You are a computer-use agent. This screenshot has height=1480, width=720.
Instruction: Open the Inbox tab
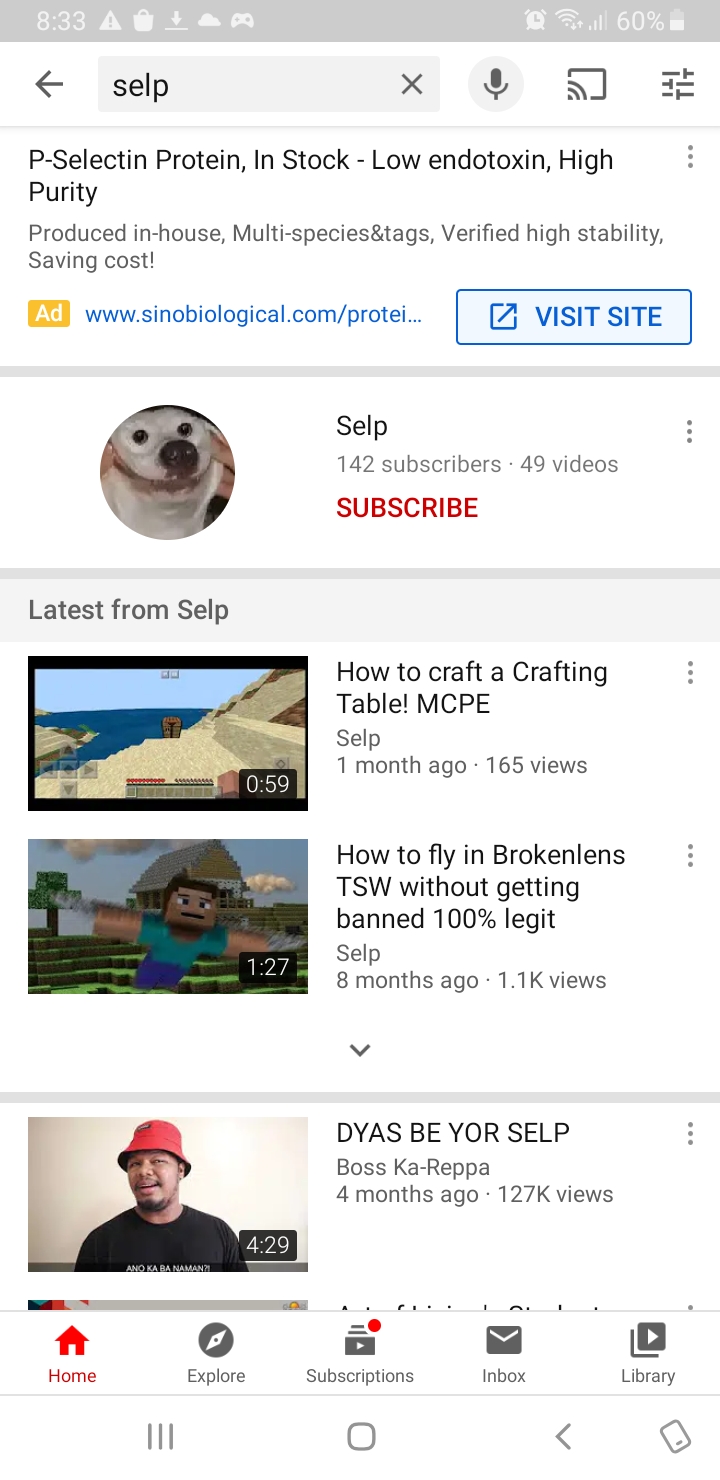coord(504,1353)
